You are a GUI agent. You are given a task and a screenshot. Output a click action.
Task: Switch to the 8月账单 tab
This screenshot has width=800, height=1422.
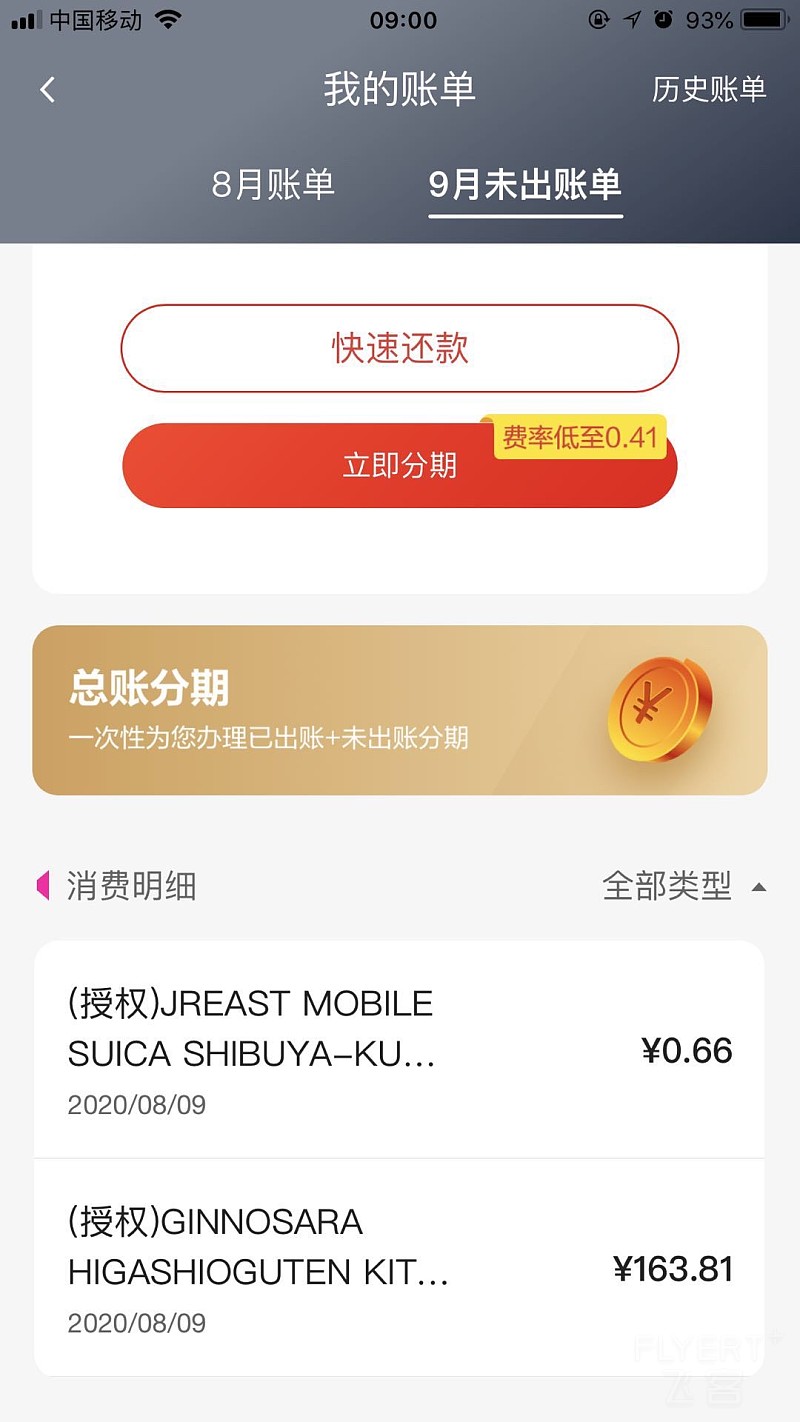(x=273, y=185)
